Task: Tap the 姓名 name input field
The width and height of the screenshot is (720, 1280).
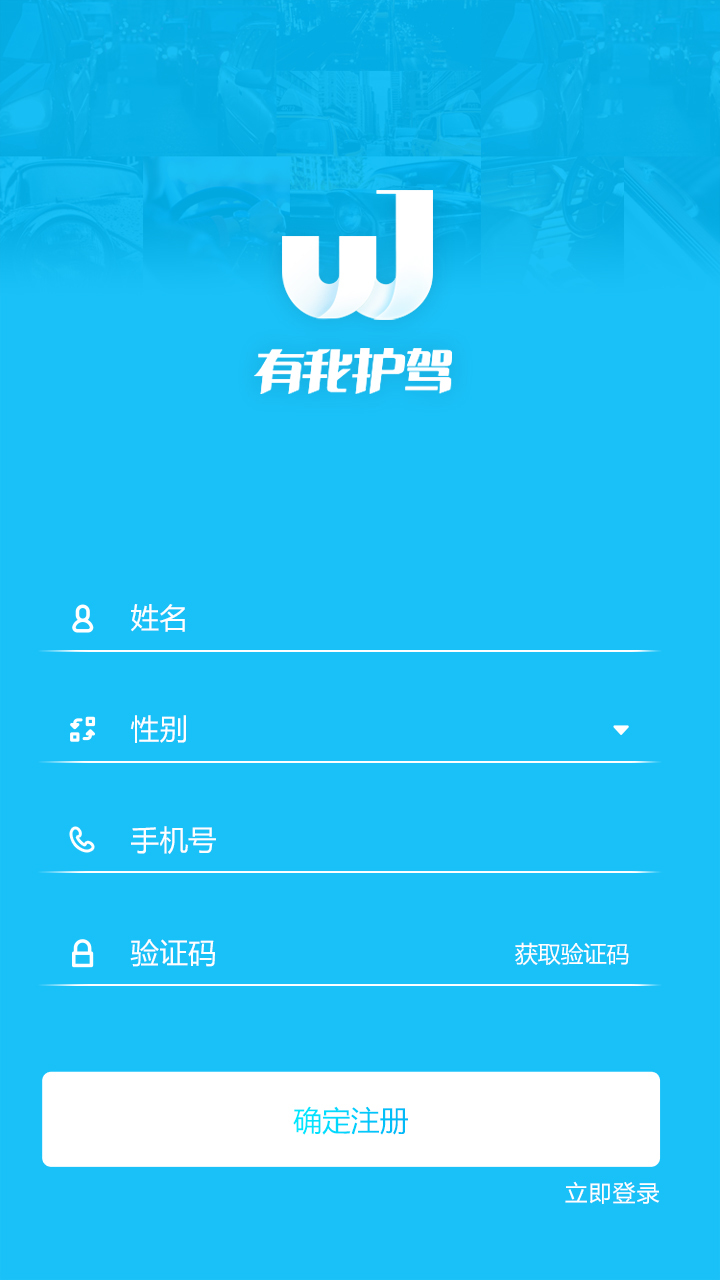Action: (x=380, y=619)
